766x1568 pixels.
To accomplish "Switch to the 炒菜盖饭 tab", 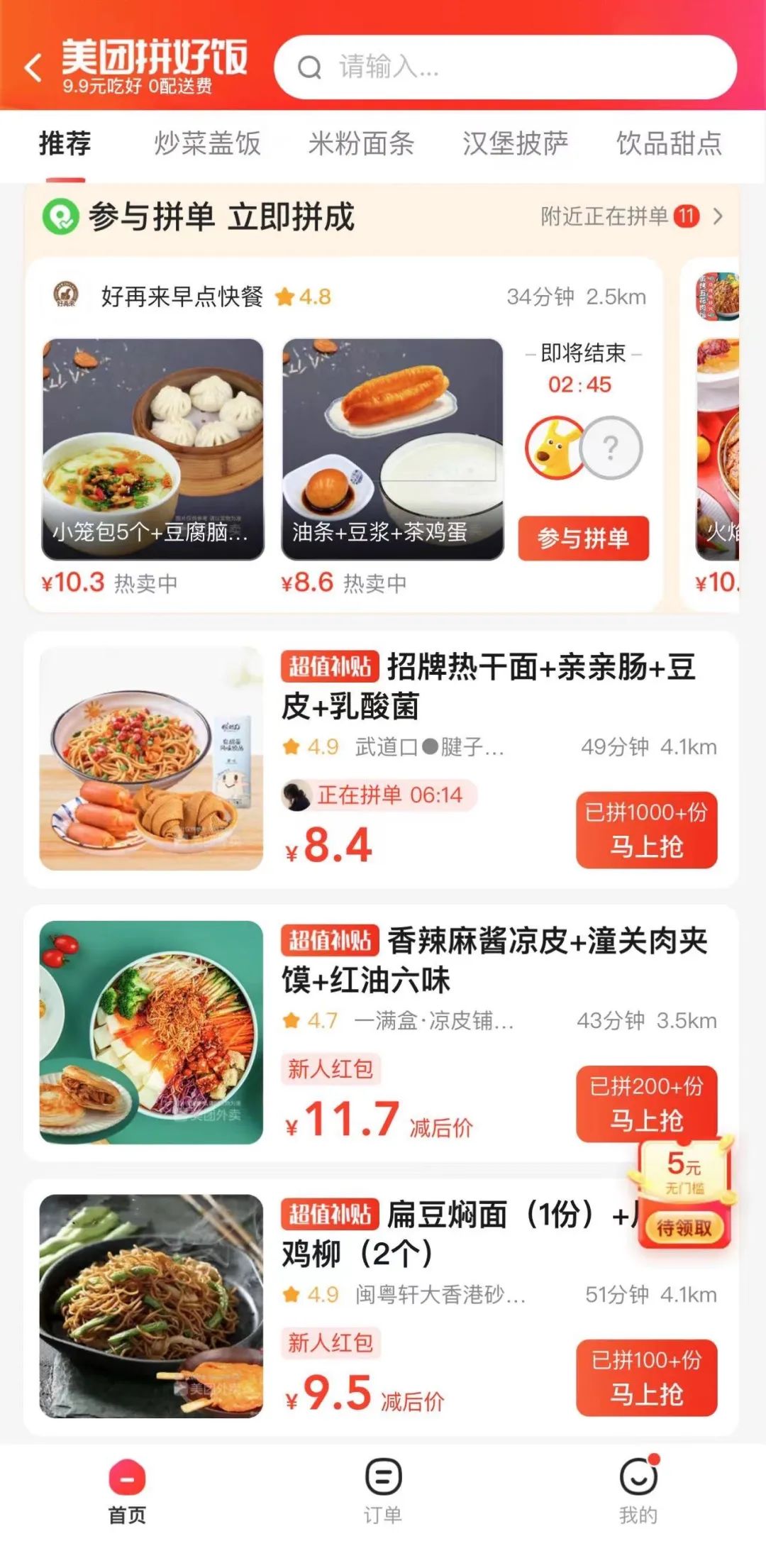I will (x=207, y=143).
